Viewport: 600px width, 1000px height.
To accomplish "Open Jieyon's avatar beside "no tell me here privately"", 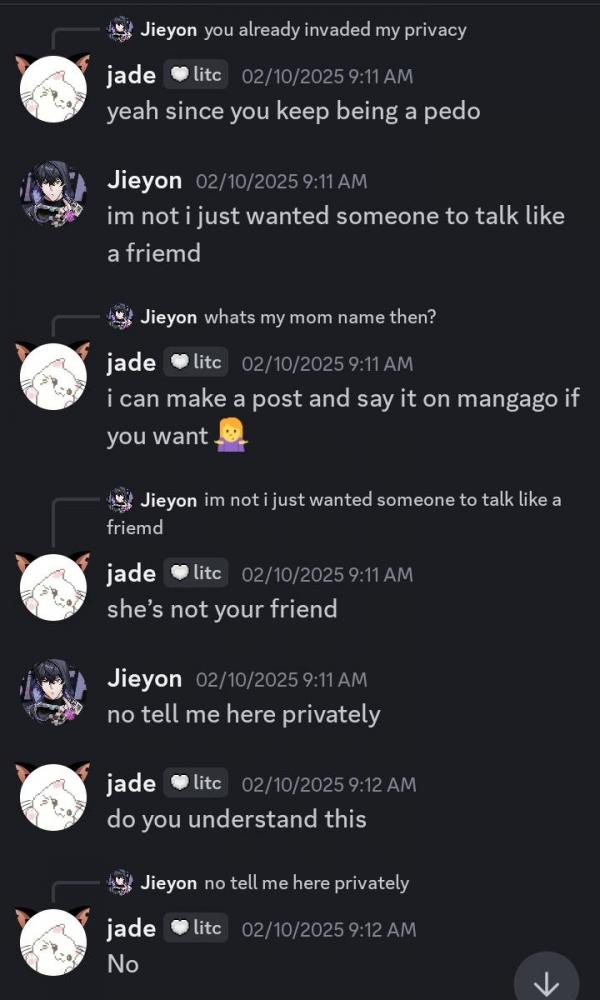I will (x=54, y=692).
